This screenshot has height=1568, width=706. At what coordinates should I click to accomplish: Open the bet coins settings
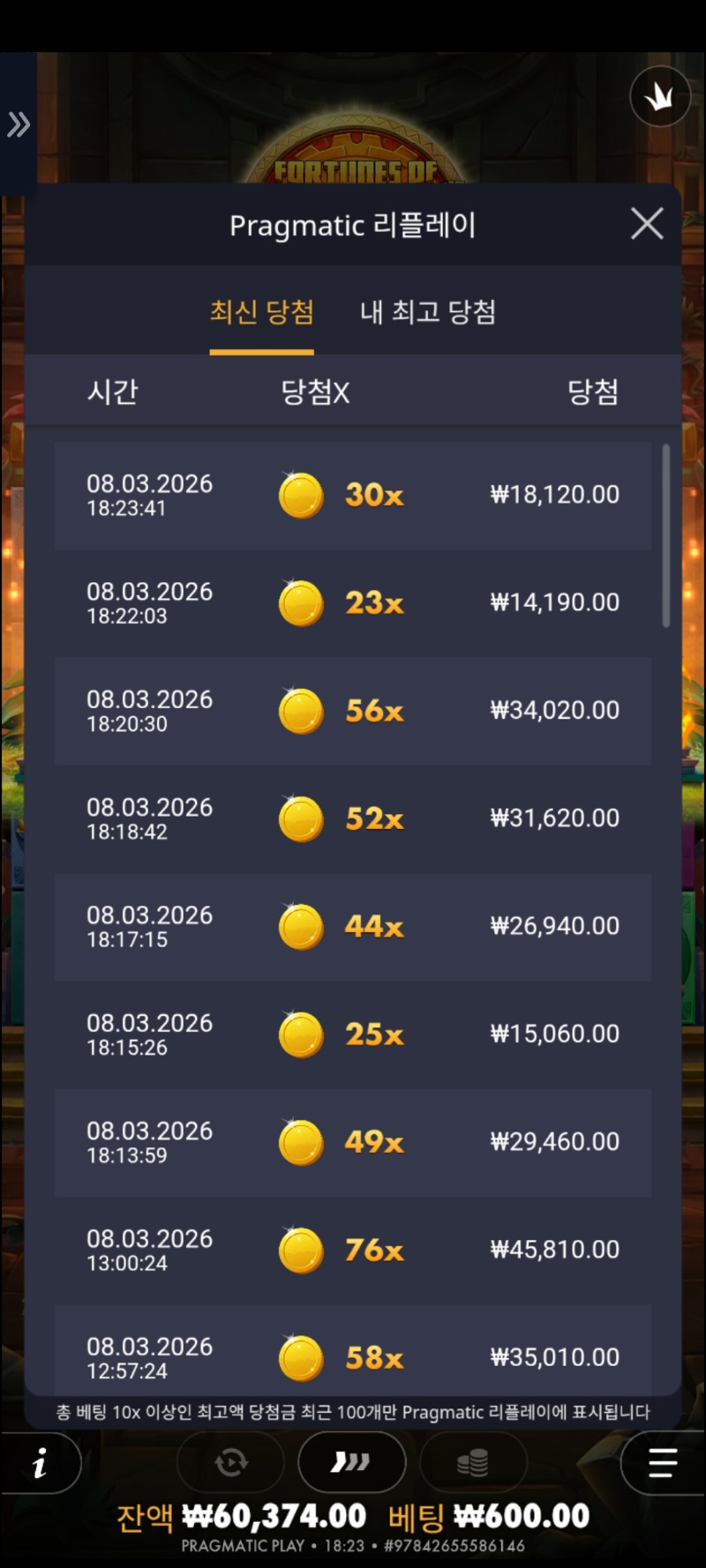click(473, 1463)
